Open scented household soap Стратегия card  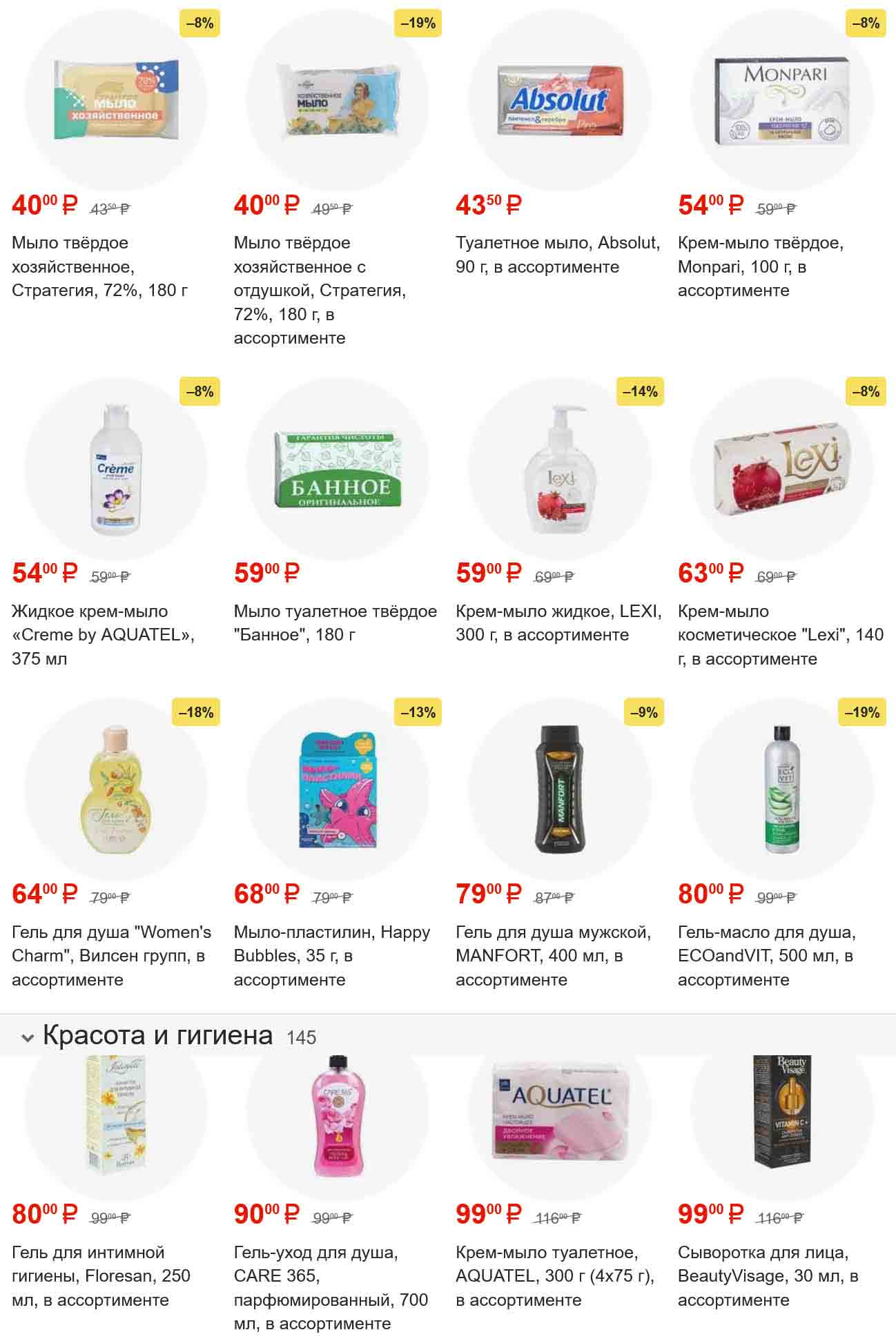(338, 99)
